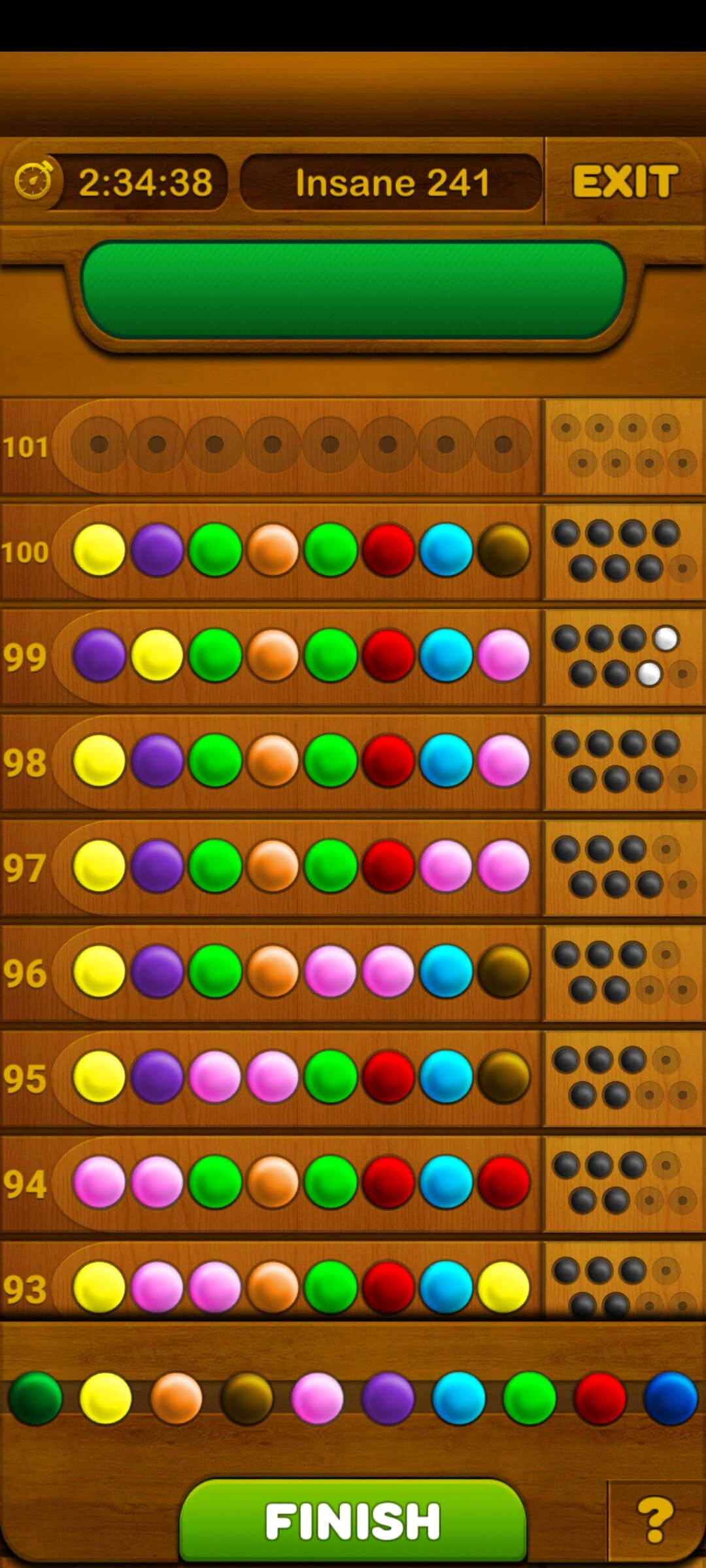The image size is (706, 1568).
Task: Tap the first empty slot in row 101
Action: coord(99,445)
